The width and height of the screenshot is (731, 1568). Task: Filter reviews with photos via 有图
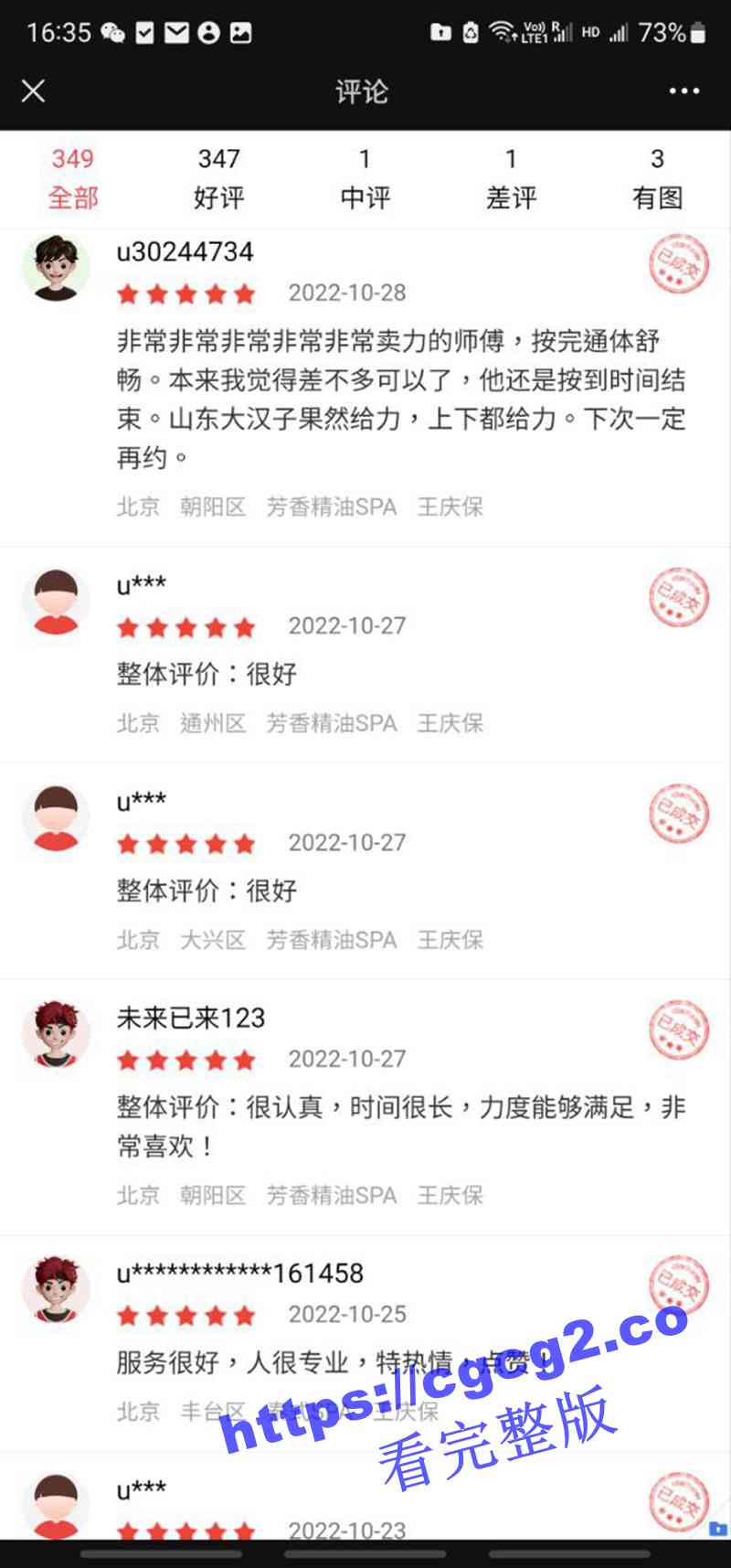pyautogui.click(x=657, y=178)
